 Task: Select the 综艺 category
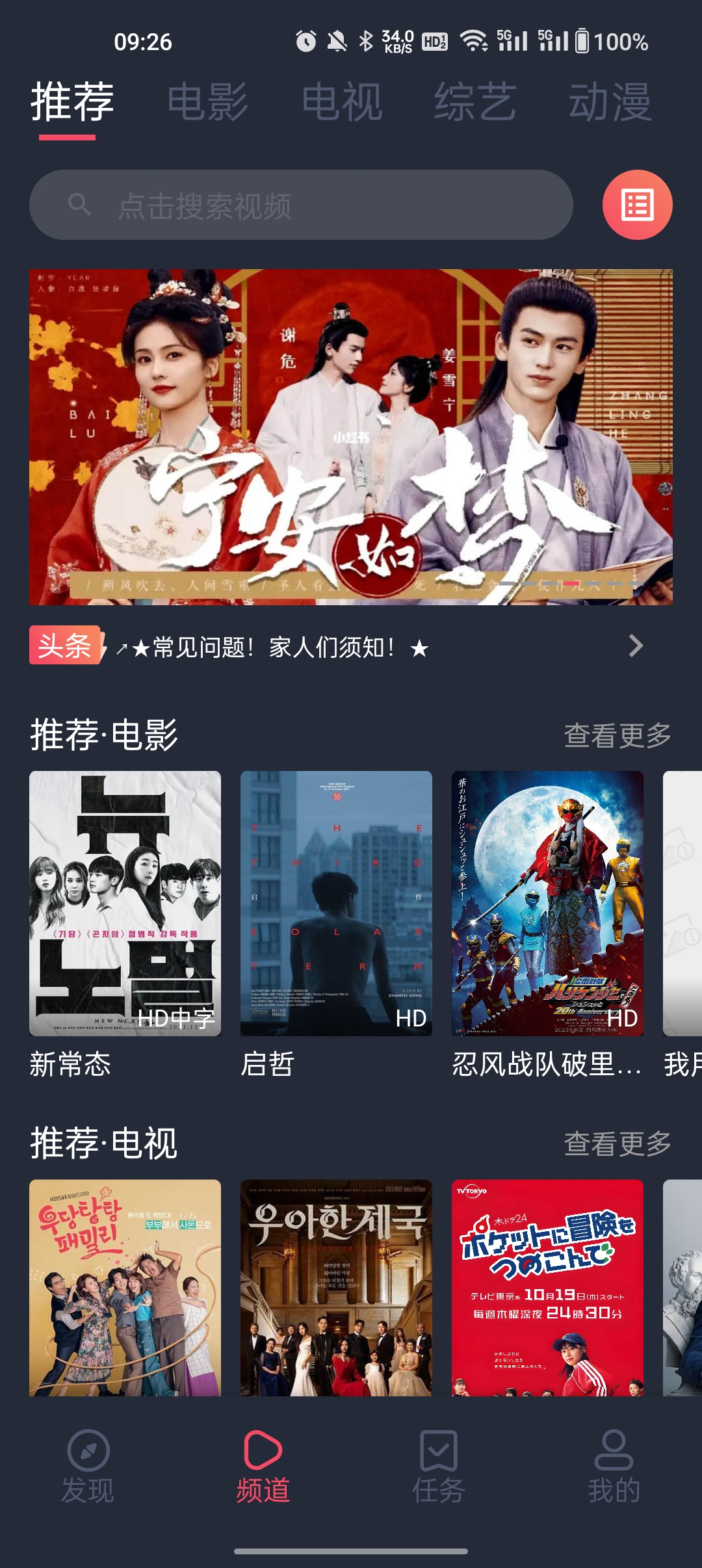click(475, 101)
